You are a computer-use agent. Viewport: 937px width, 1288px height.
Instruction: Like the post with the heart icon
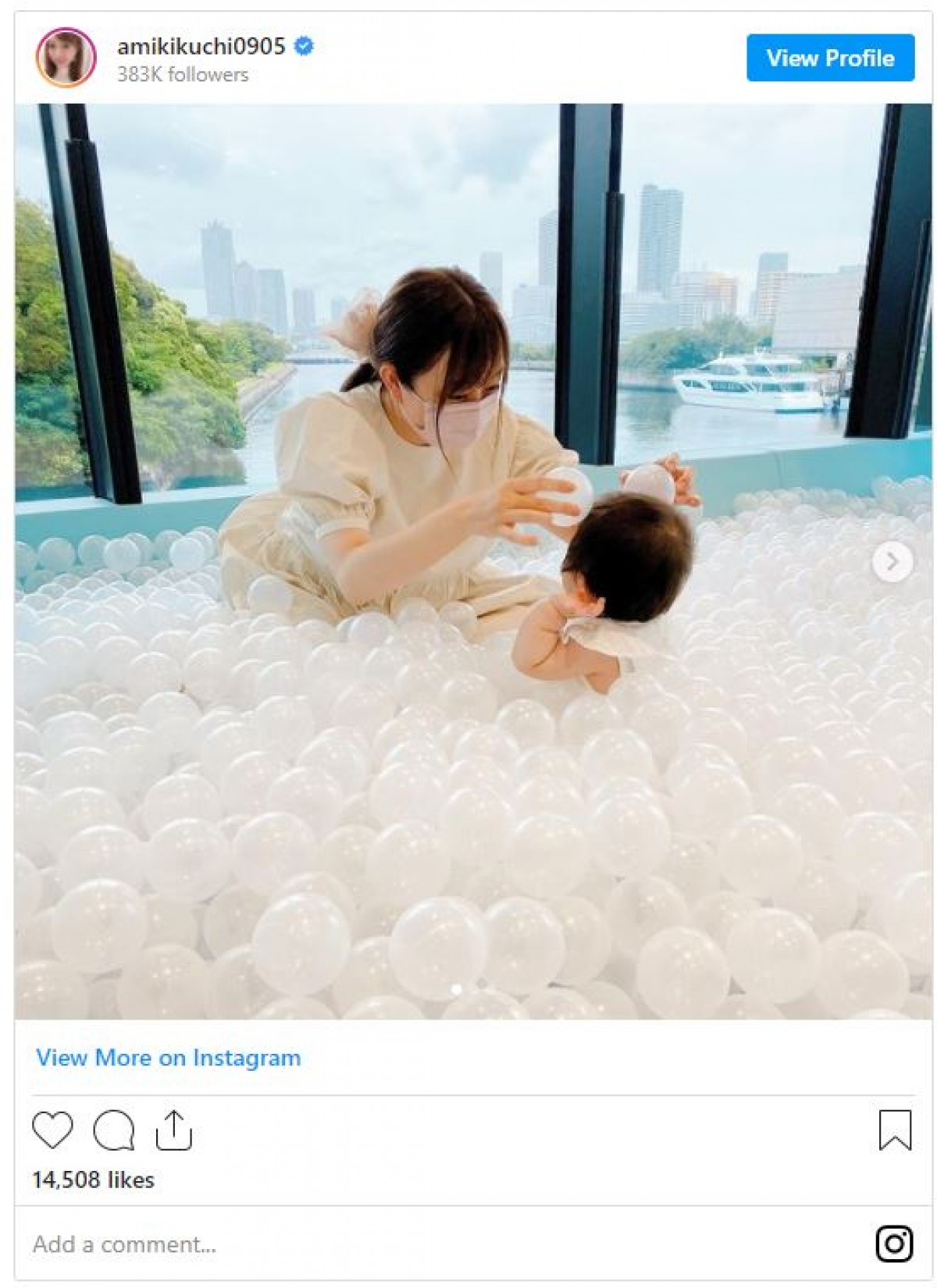(x=52, y=1130)
